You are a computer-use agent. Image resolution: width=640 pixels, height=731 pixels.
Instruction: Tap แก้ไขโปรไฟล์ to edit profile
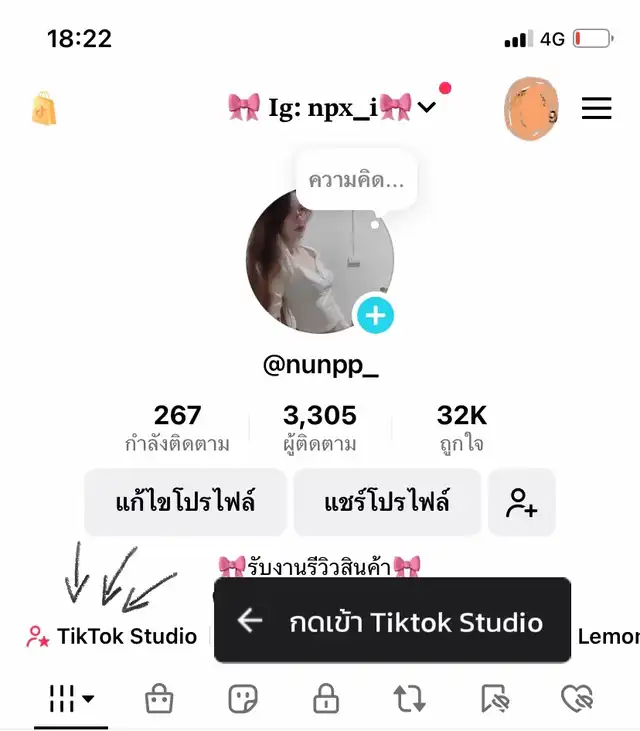pos(185,502)
